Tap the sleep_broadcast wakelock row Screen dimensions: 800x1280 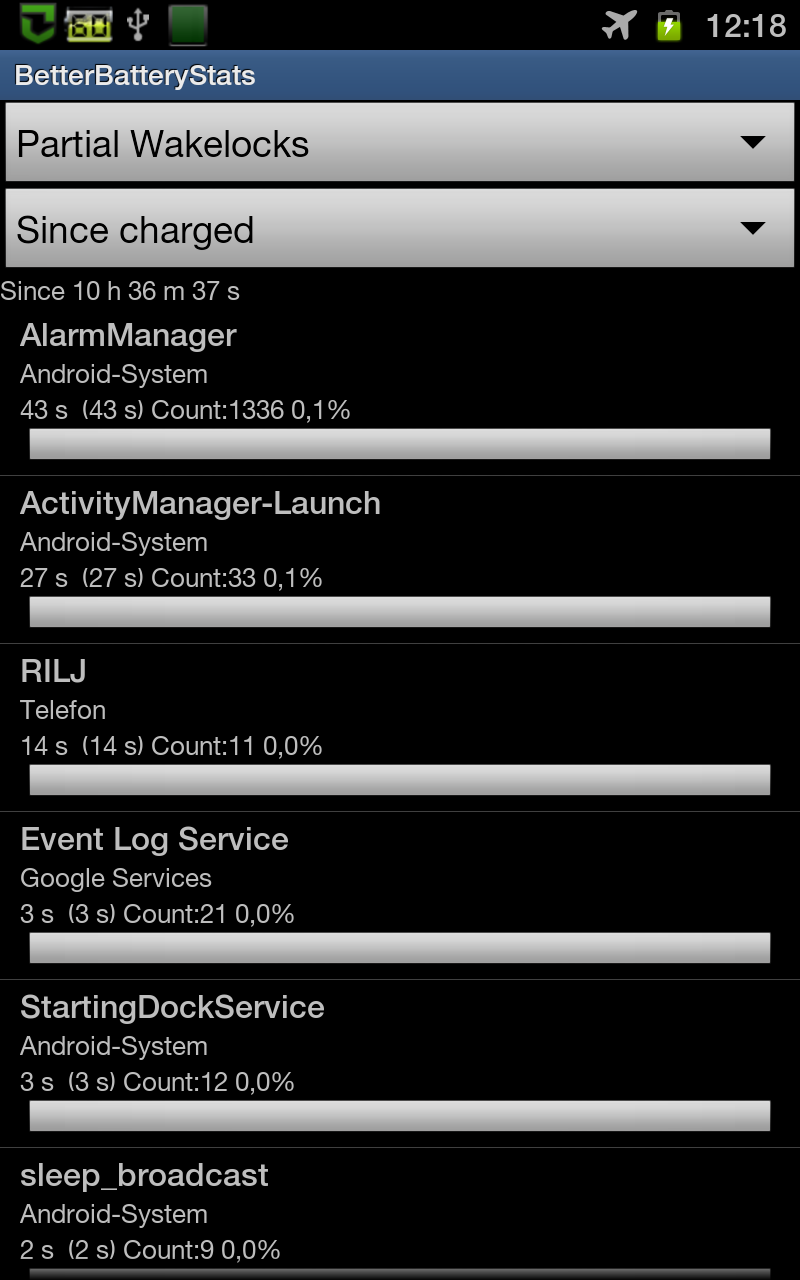point(400,1214)
